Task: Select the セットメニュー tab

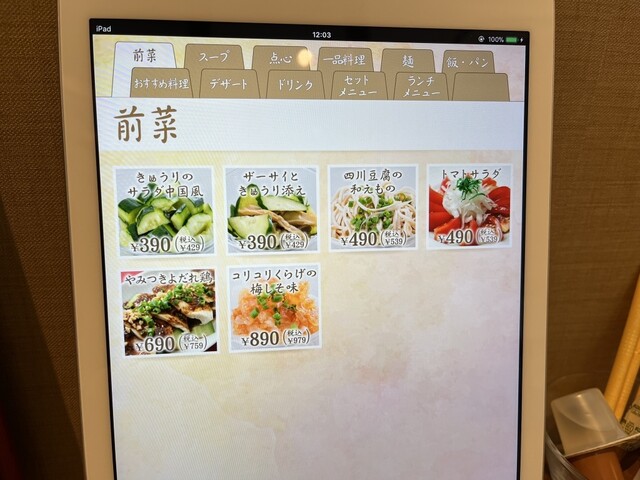Action: click(358, 86)
